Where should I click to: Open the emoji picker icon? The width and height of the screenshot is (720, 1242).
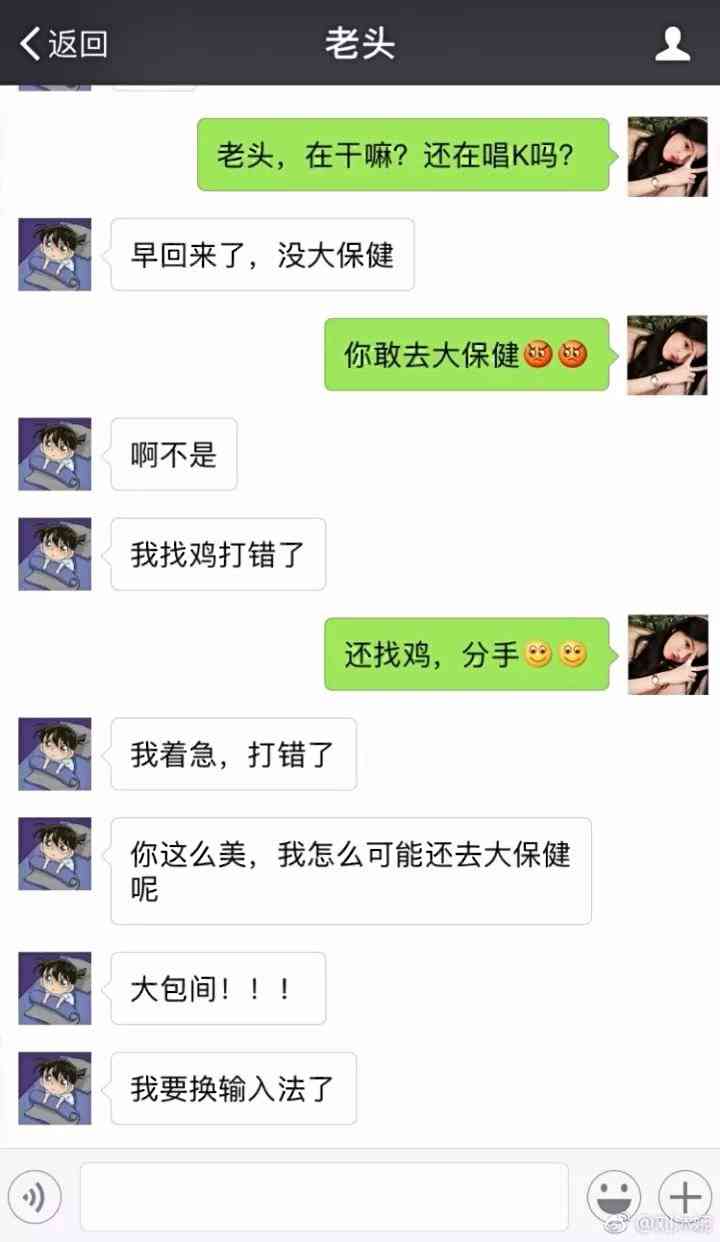pyautogui.click(x=615, y=1196)
